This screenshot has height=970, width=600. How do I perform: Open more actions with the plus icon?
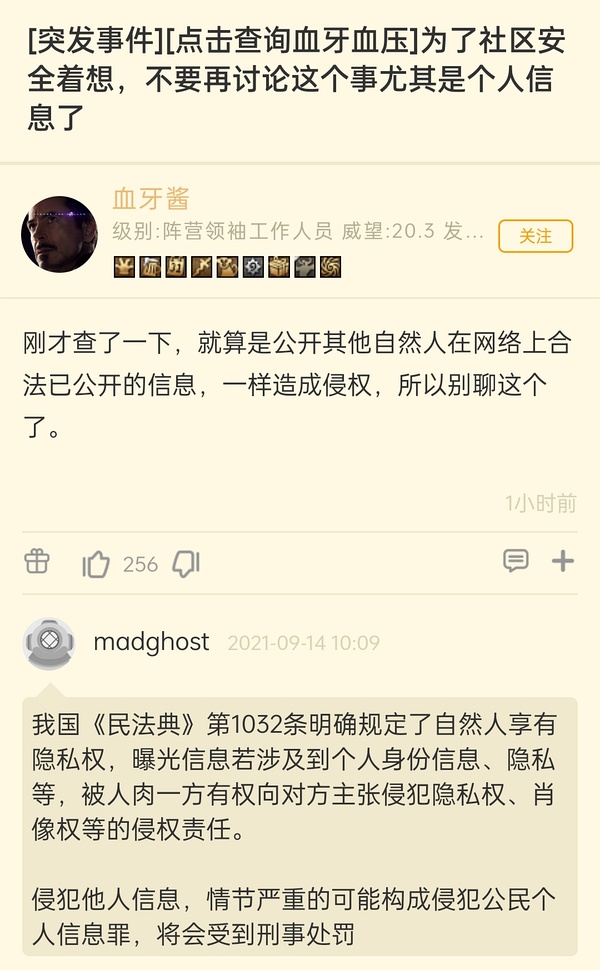pyautogui.click(x=563, y=561)
